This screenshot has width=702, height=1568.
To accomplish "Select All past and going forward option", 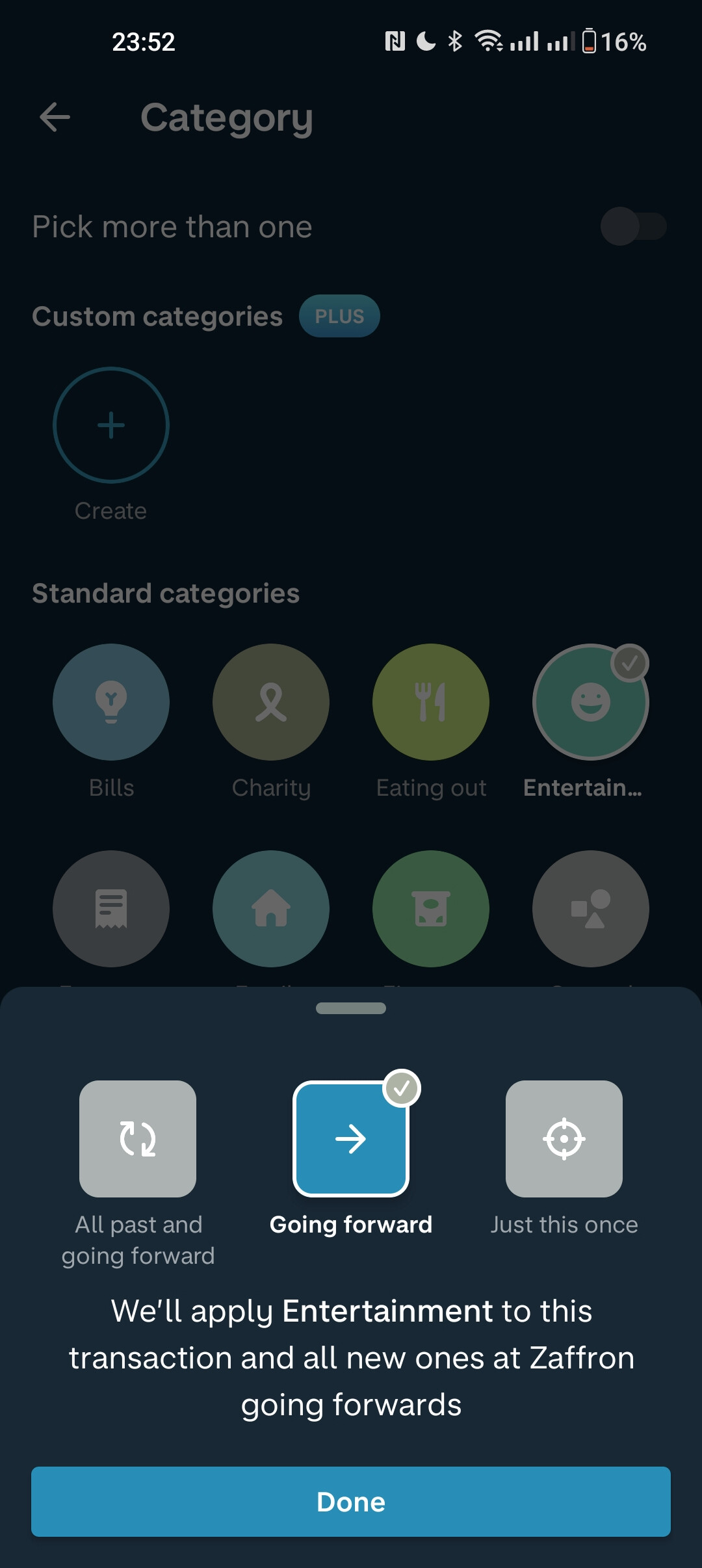I will (137, 1138).
